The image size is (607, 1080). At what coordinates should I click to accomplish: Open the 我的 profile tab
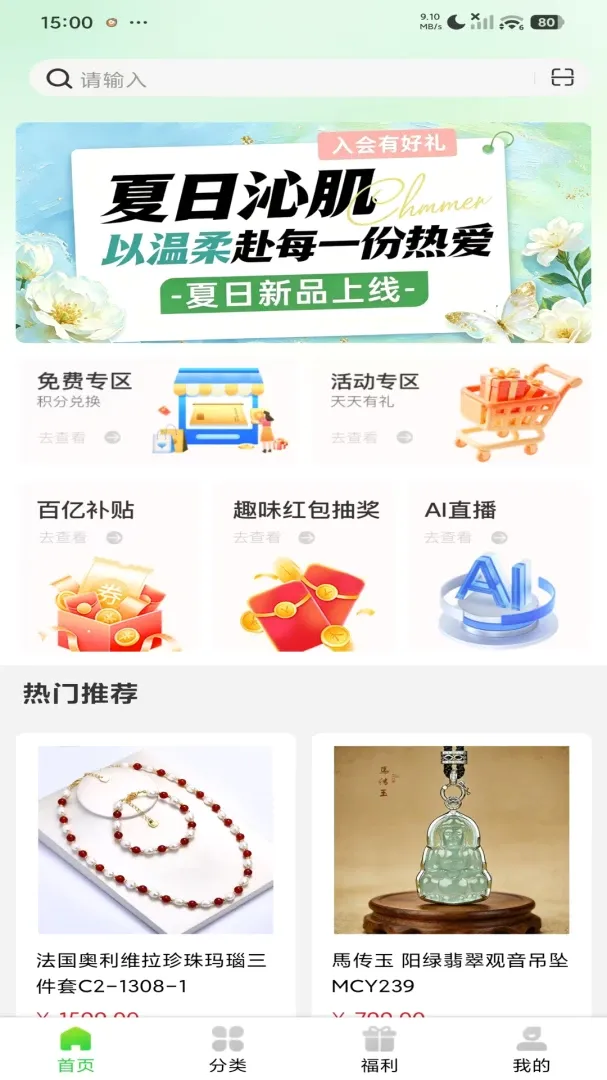pyautogui.click(x=531, y=1050)
